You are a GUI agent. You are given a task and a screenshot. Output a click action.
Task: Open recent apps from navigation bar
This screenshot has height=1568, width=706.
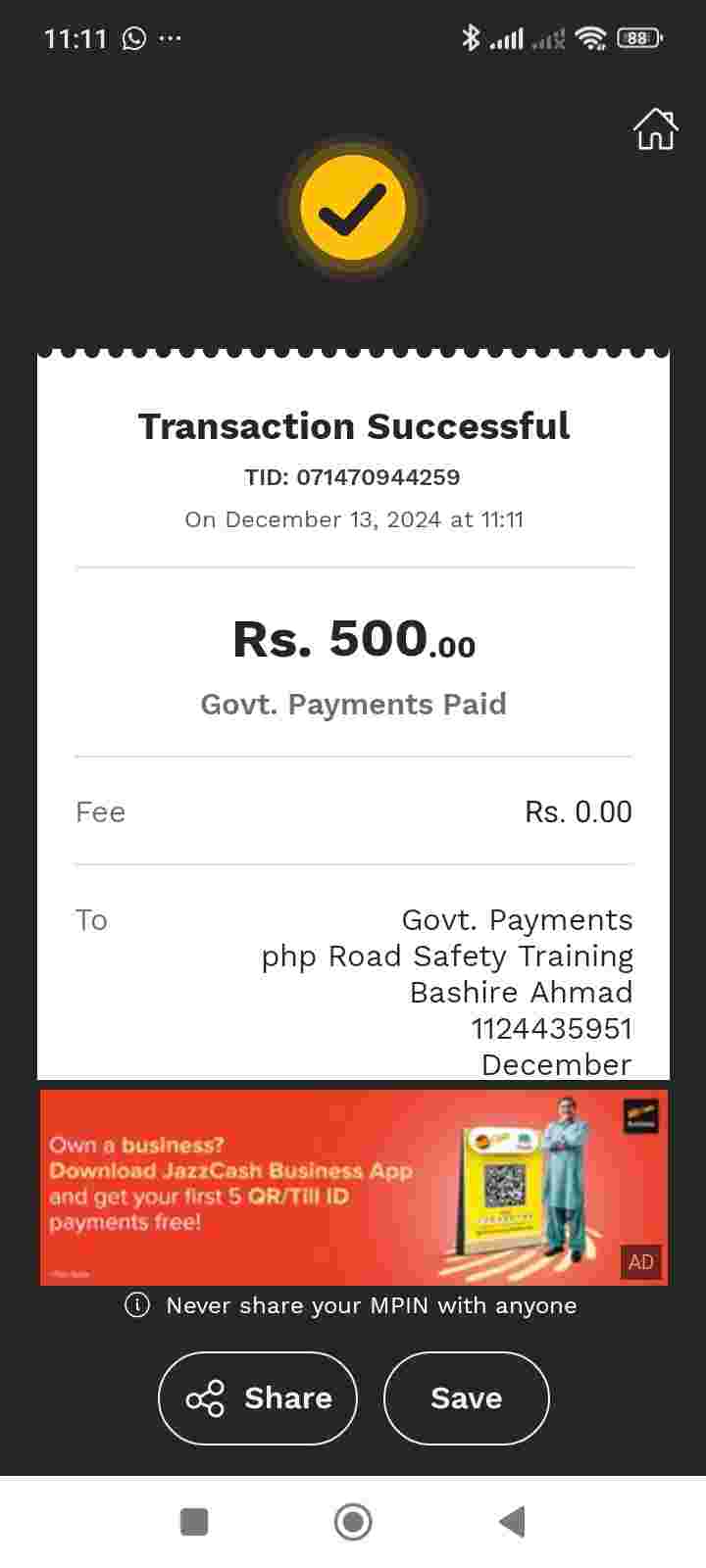(x=194, y=1522)
